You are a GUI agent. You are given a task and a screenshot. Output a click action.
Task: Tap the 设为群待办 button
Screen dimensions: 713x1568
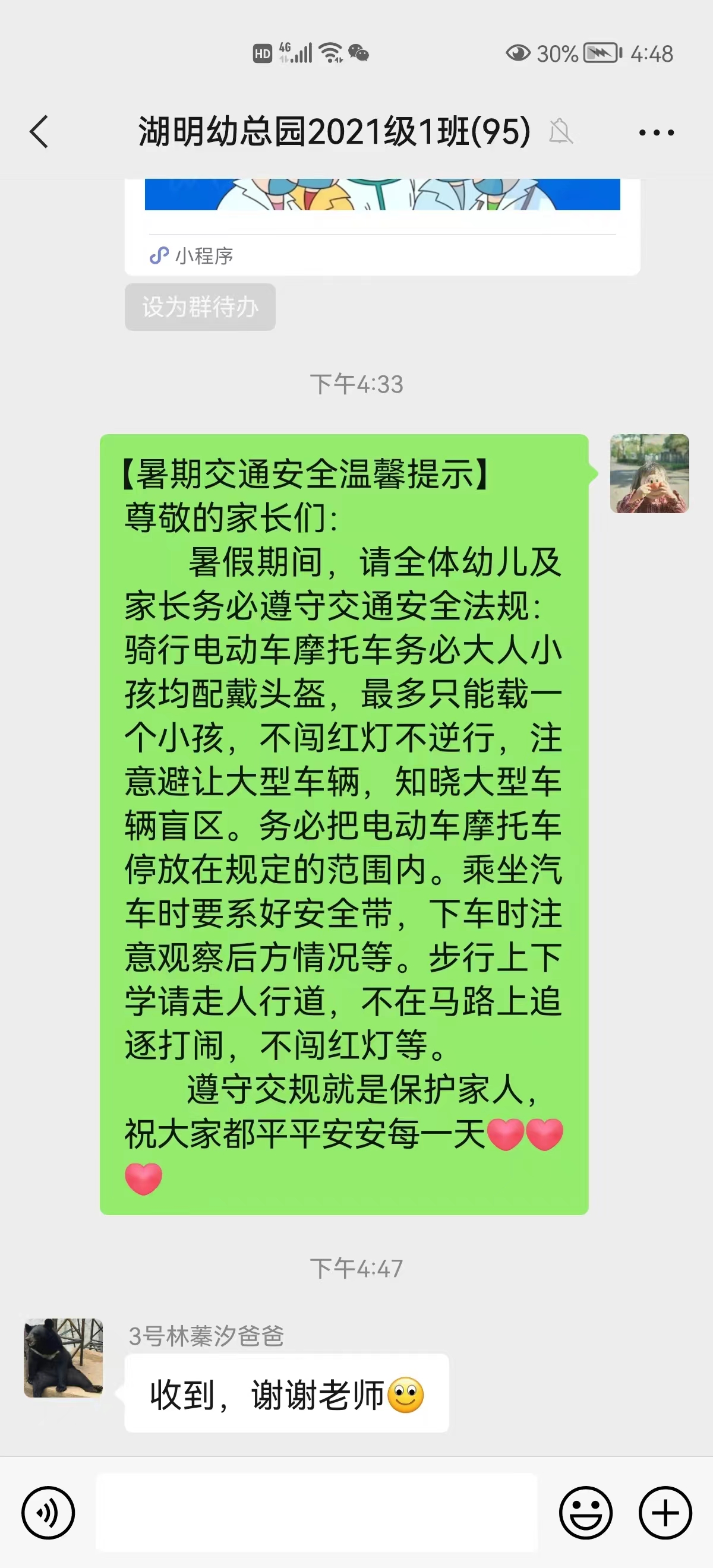pyautogui.click(x=200, y=307)
